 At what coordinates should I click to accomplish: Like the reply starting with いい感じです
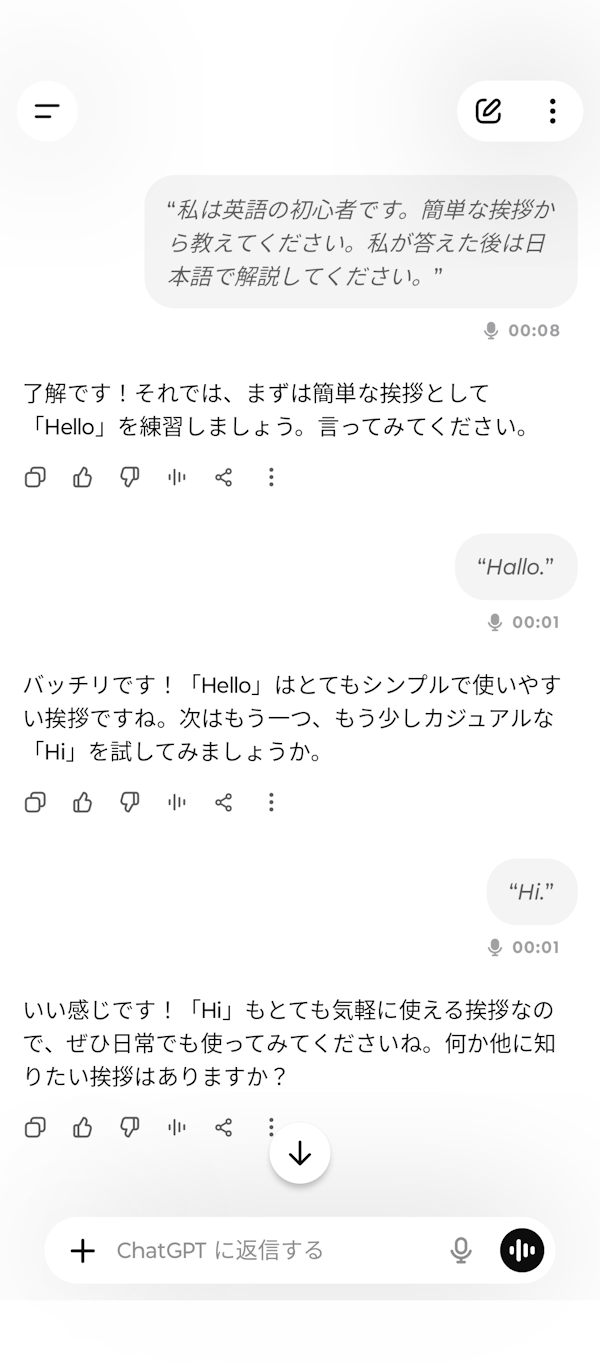click(82, 1128)
